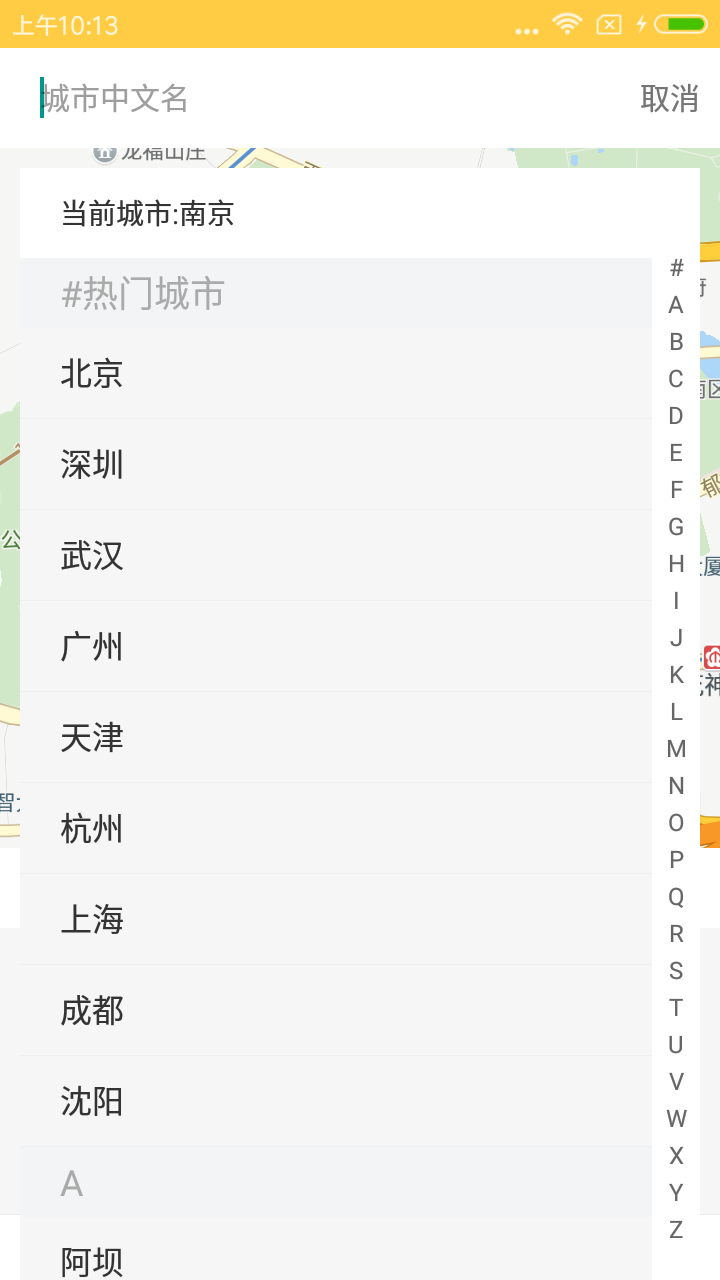The image size is (720, 1280).
Task: Jump to section A via the alphabet index
Action: pyautogui.click(x=675, y=305)
